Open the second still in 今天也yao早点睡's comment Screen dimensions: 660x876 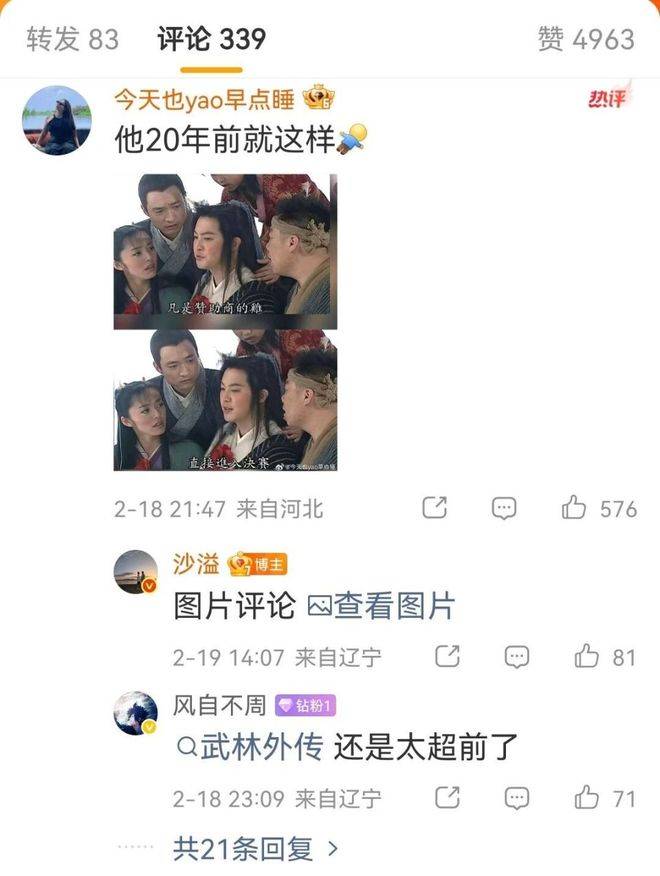[225, 400]
